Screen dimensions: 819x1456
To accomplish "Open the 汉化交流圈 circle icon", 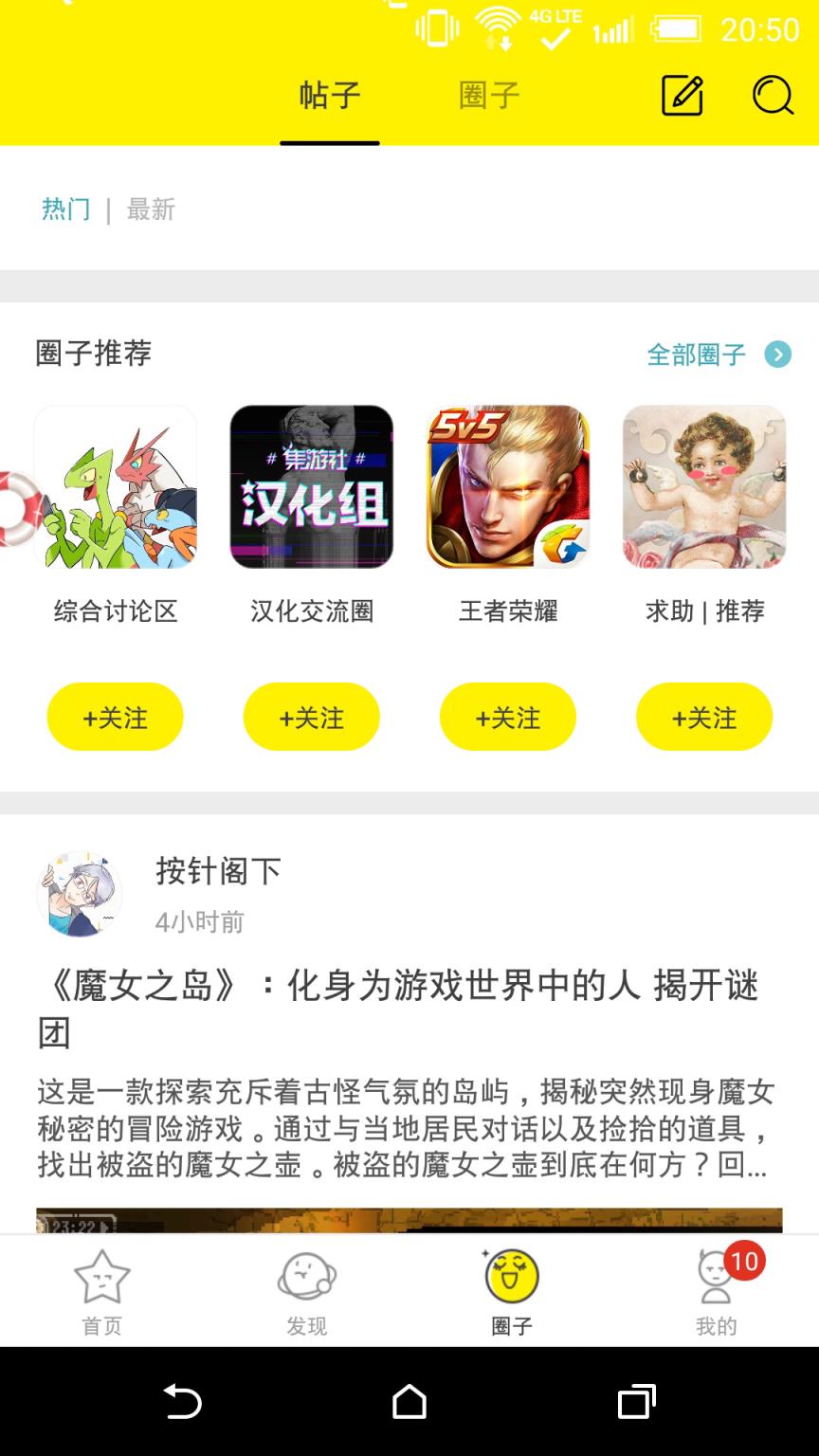I will (x=311, y=486).
